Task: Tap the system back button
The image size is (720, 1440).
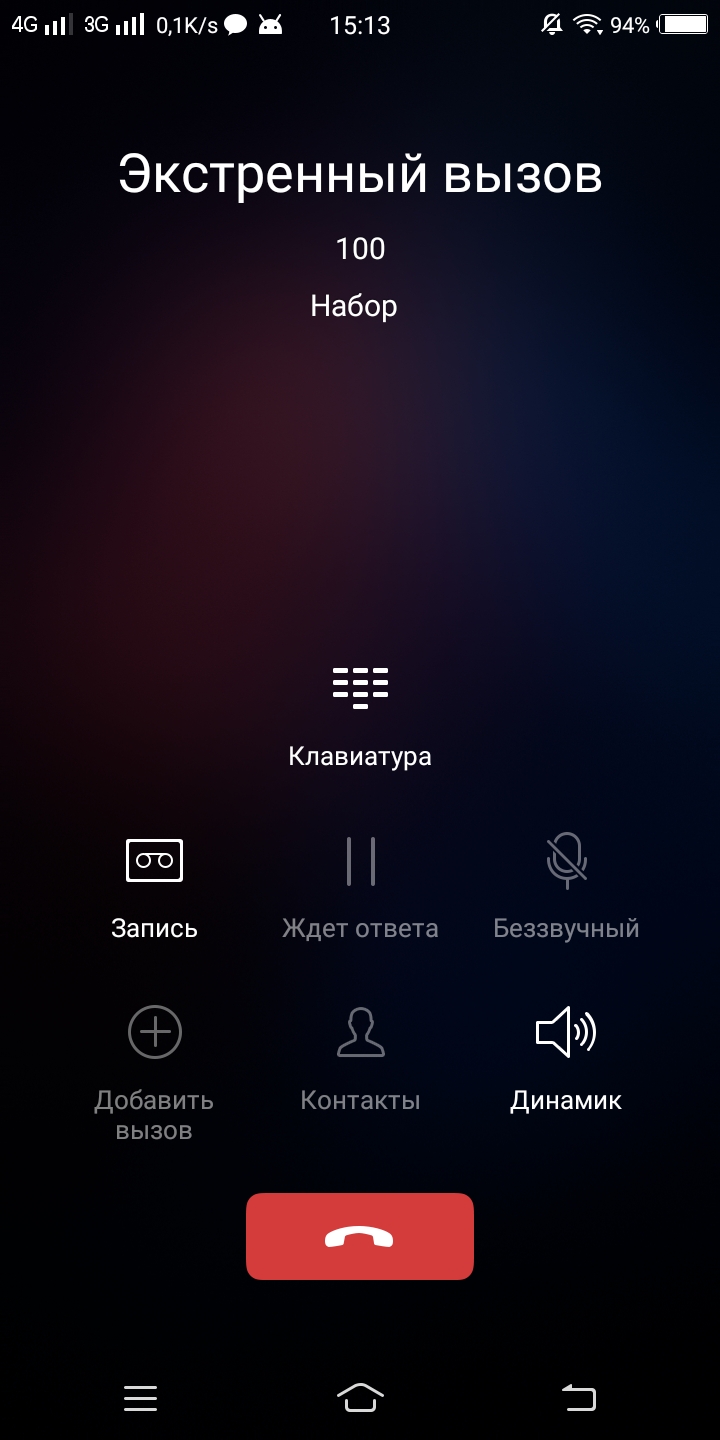Action: tap(580, 1397)
